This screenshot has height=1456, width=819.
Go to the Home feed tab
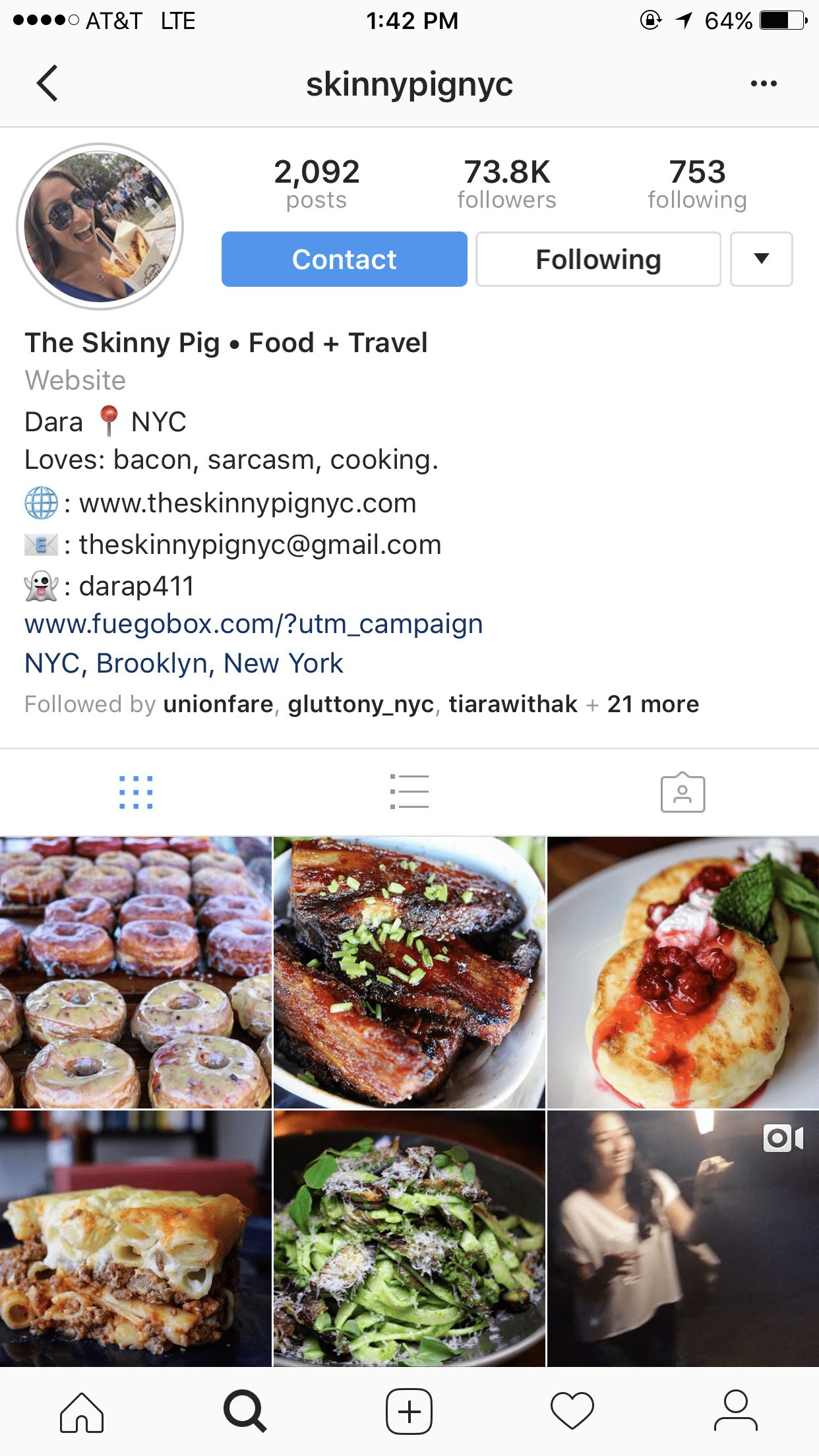tap(82, 1412)
